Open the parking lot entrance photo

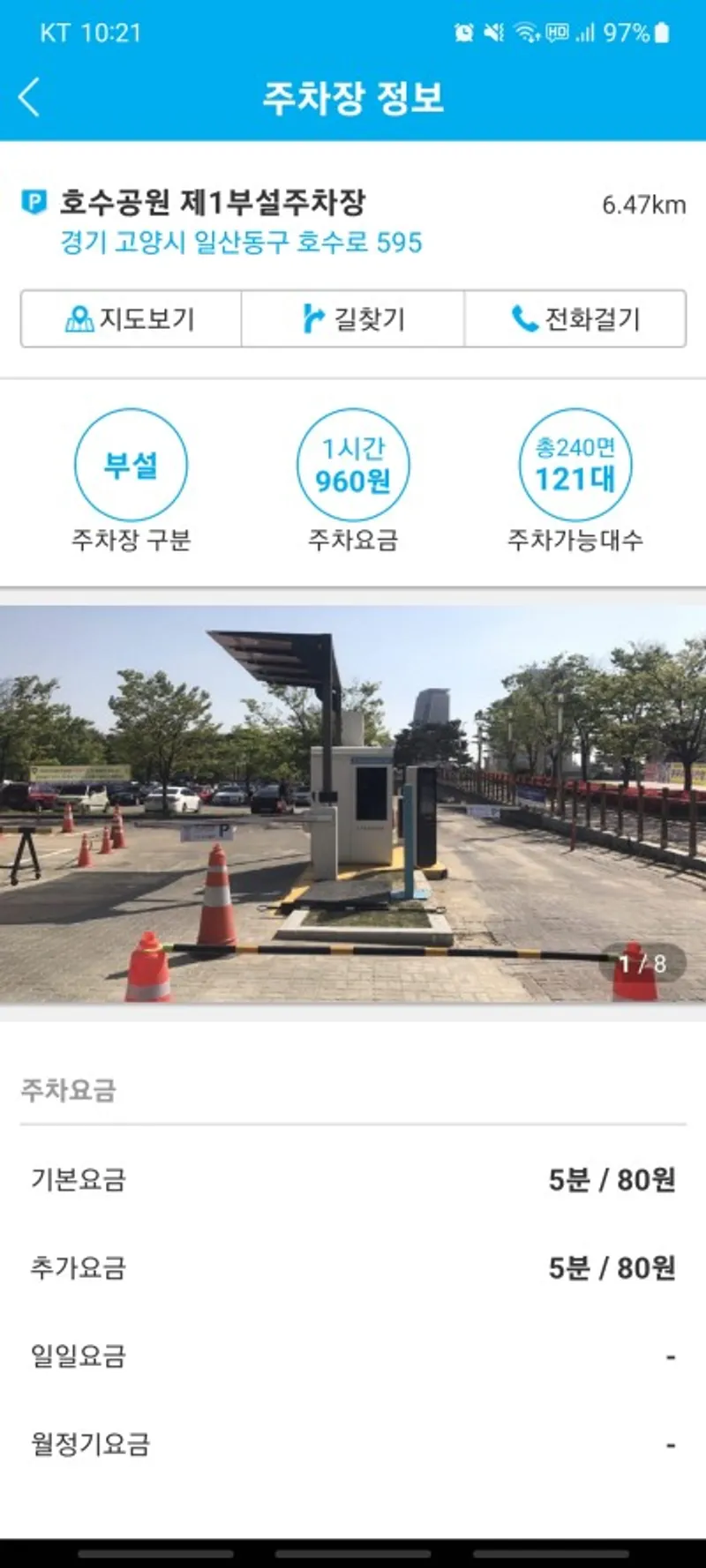(353, 803)
